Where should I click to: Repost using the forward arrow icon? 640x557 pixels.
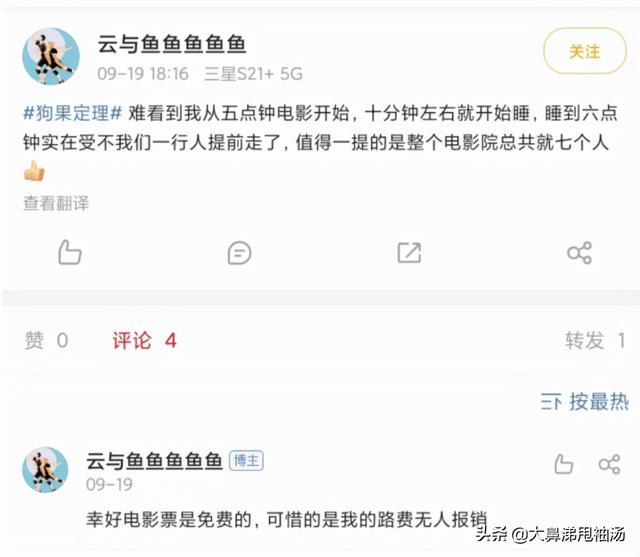coord(409,252)
